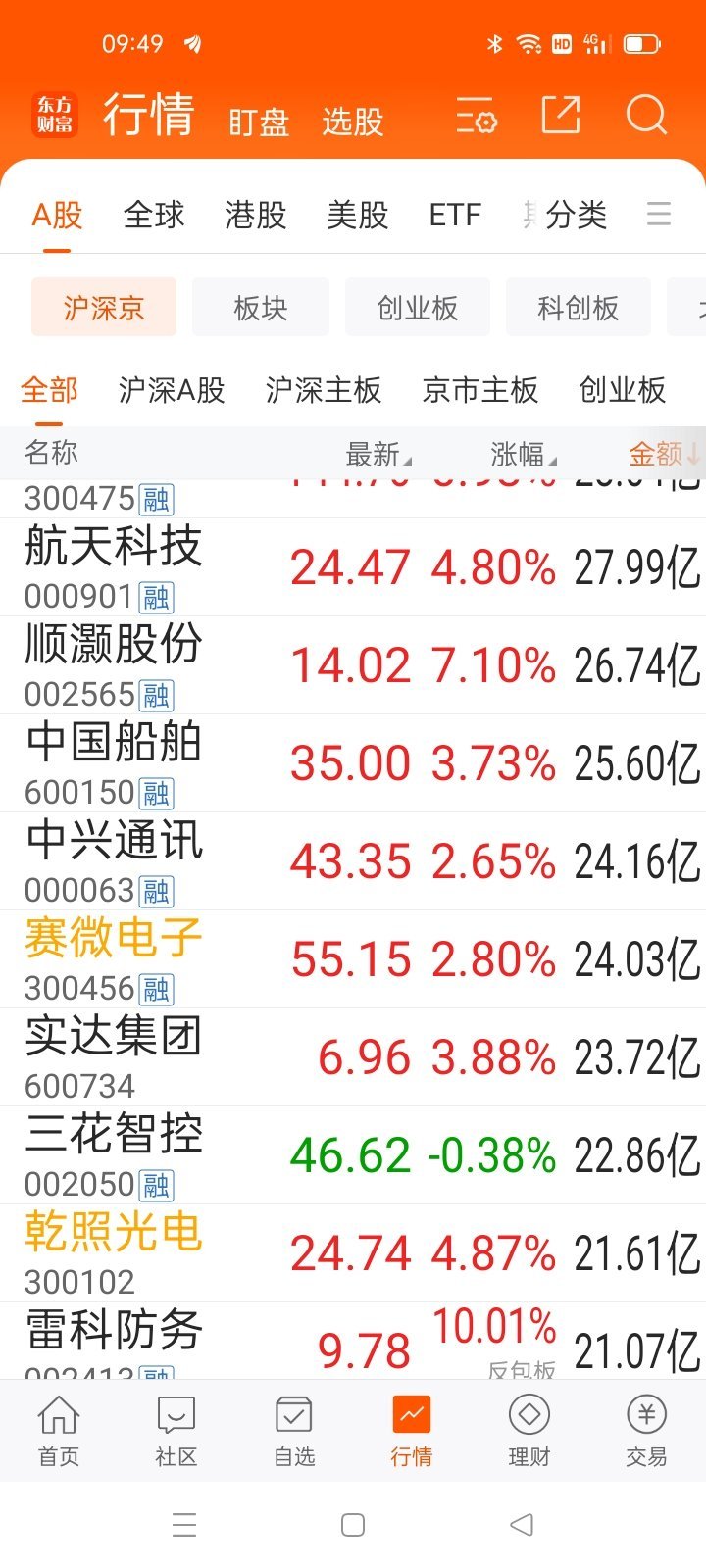View 三花智控 stock row

(x=114, y=1135)
